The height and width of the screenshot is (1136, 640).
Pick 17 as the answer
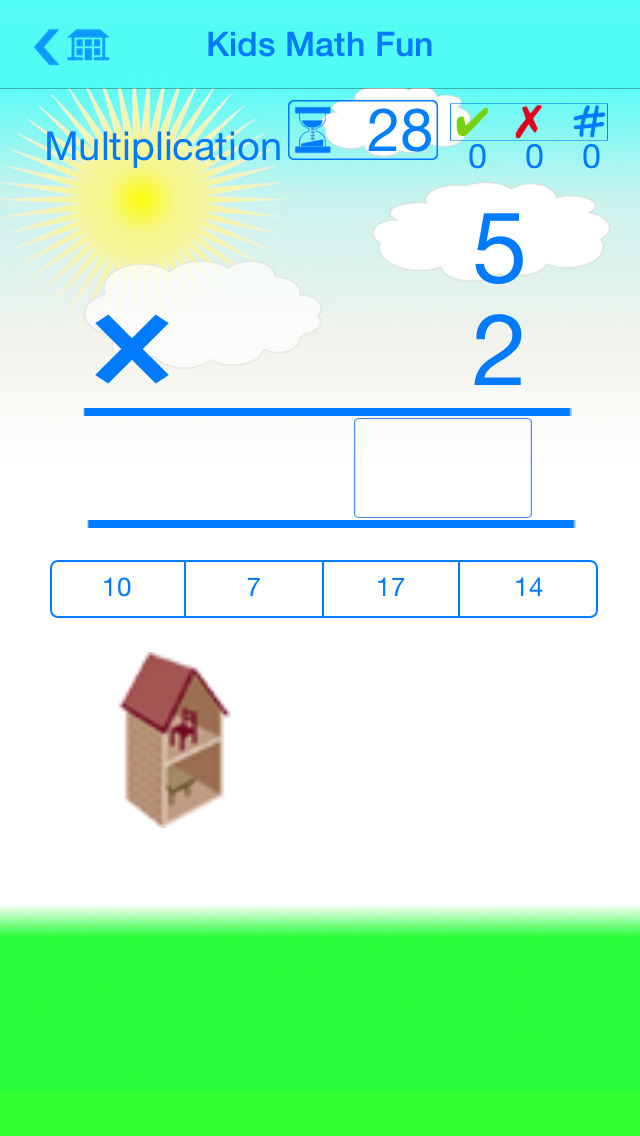tap(391, 588)
